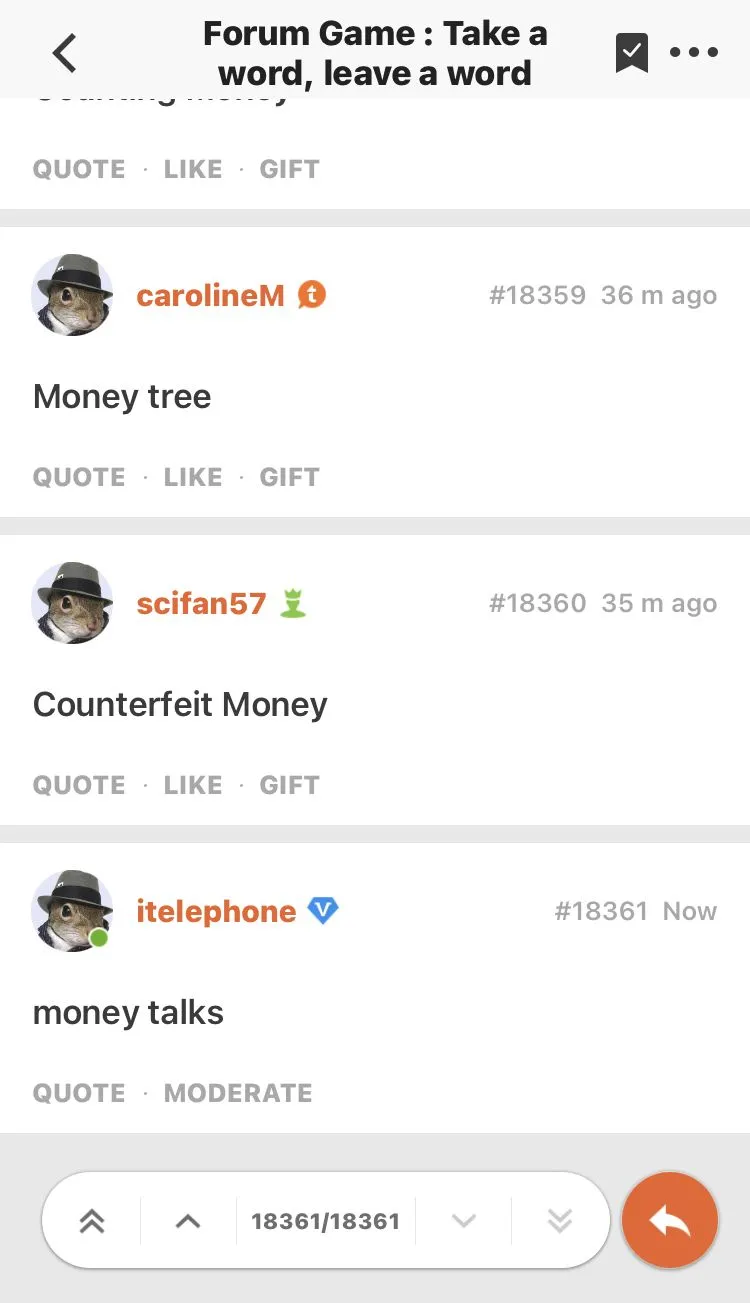Gift carolineM for the Money tree post
Screen dimensions: 750x1303
(x=289, y=477)
